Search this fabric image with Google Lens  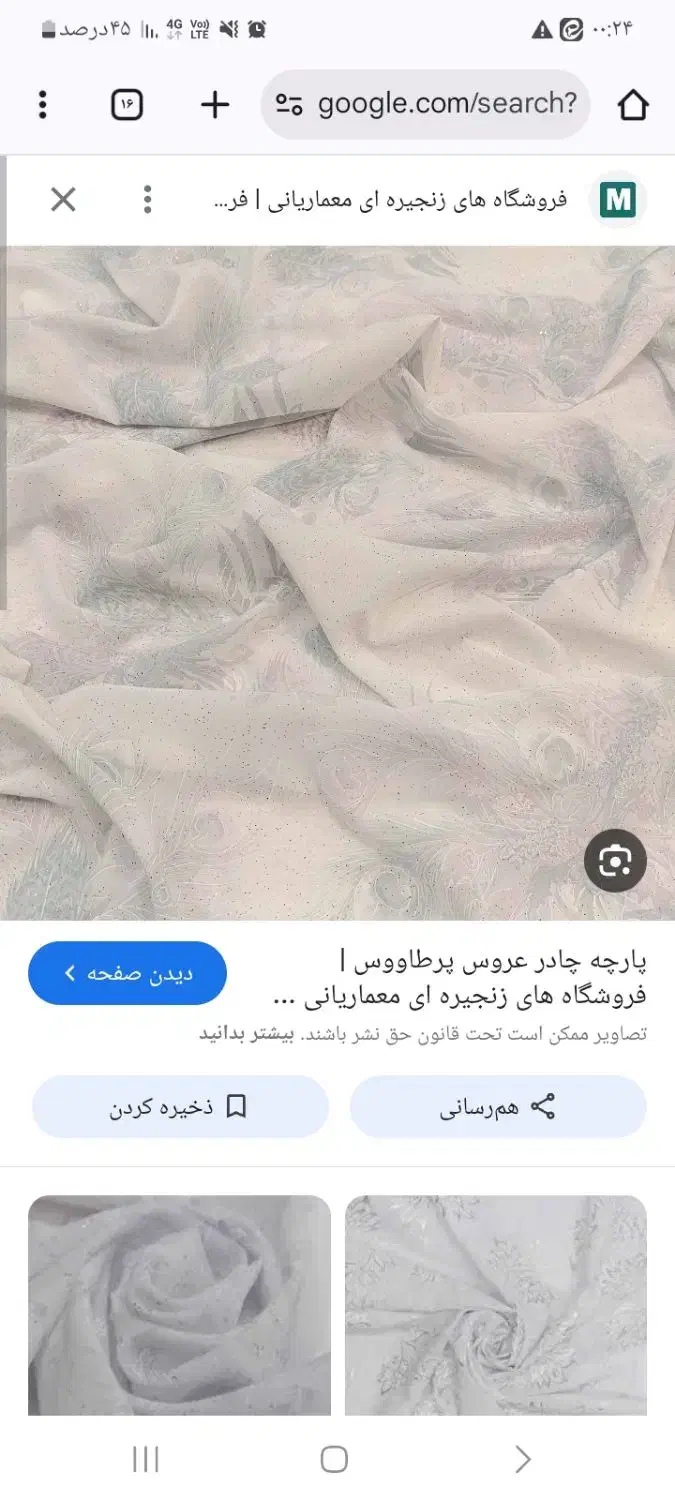coord(615,861)
